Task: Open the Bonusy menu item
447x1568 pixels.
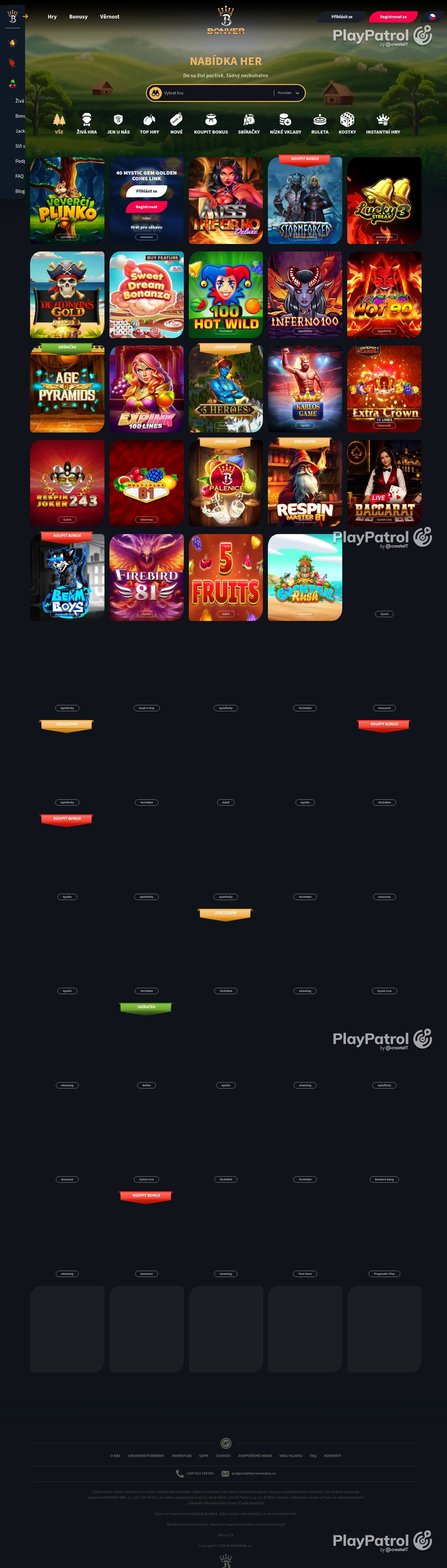Action: point(78,16)
